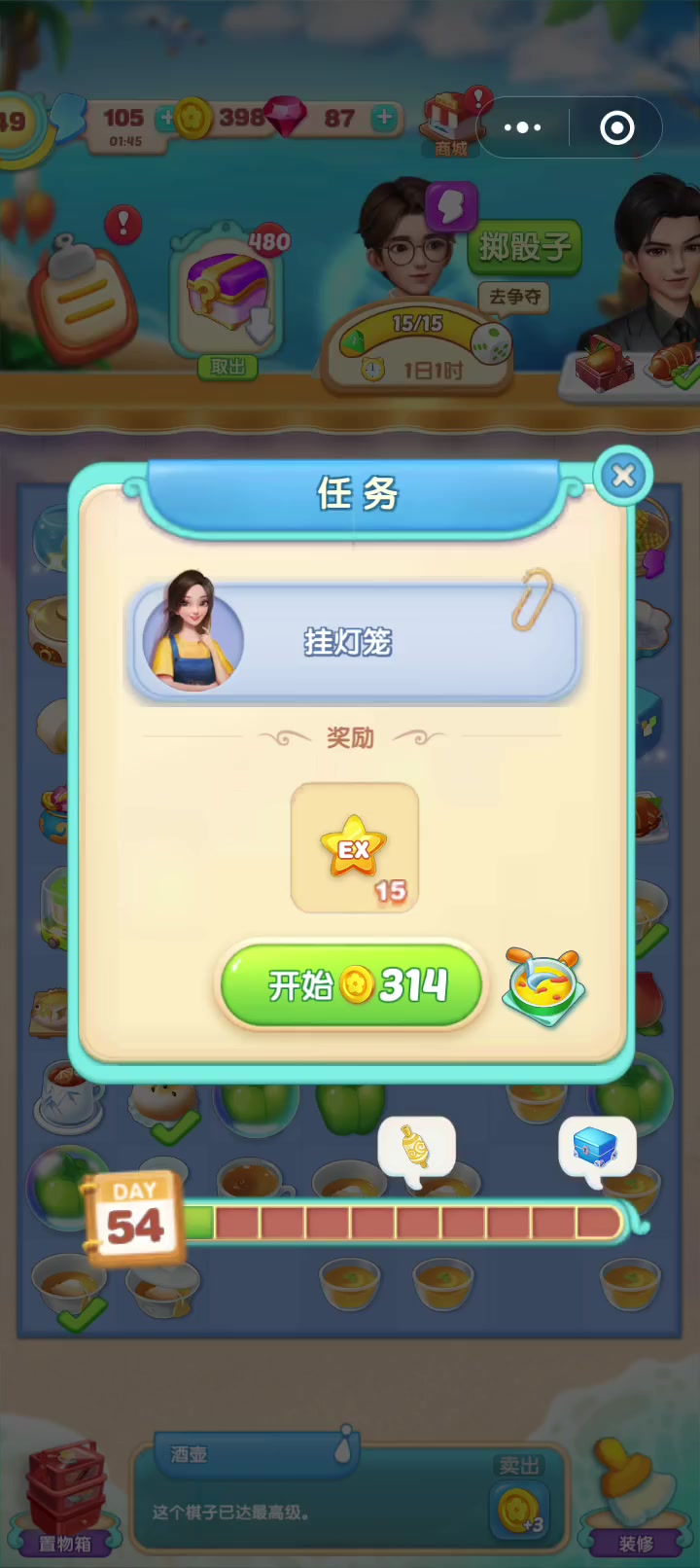Open the task clipboard list
This screenshot has height=1568, width=700.
tap(83, 297)
